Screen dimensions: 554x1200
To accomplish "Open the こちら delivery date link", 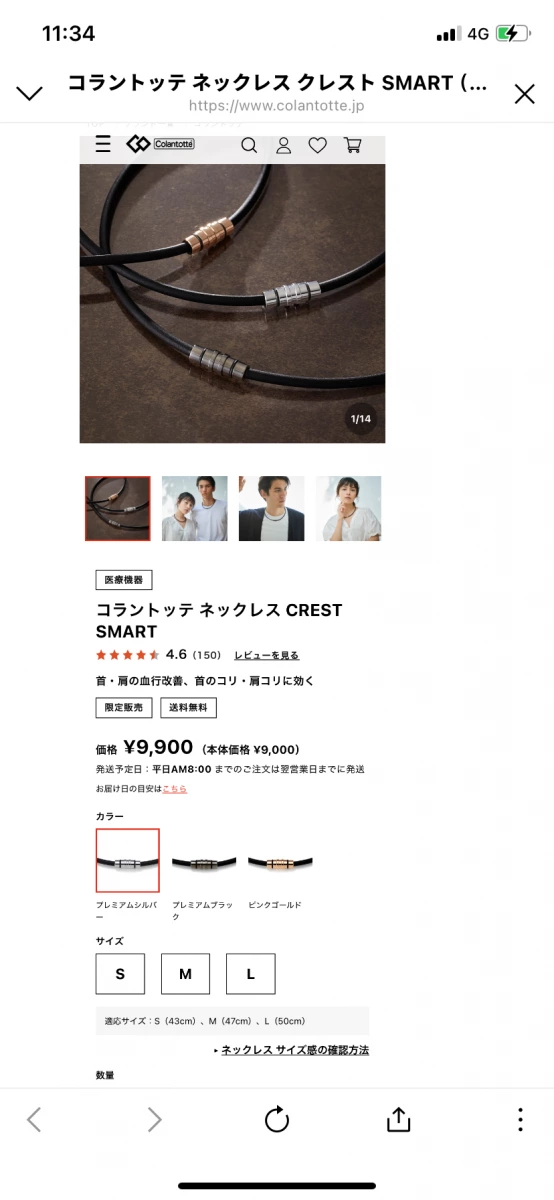I will pyautogui.click(x=174, y=789).
